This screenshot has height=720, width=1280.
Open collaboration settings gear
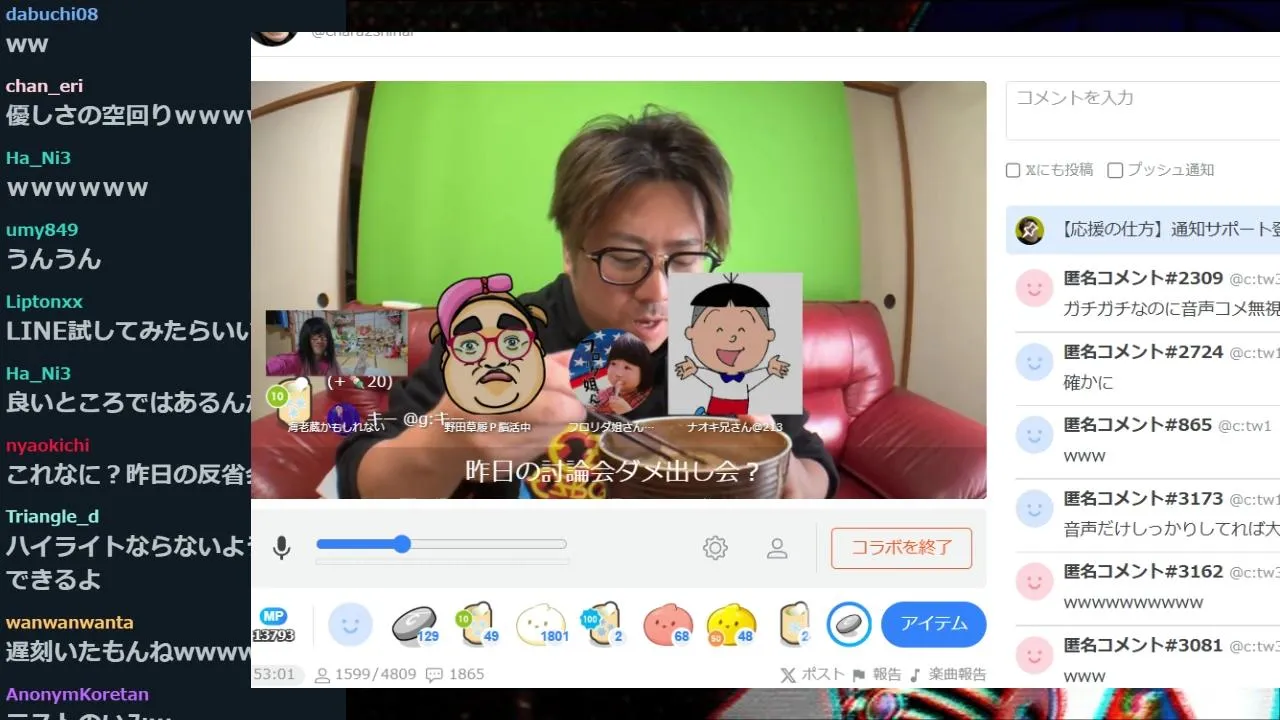tap(715, 548)
